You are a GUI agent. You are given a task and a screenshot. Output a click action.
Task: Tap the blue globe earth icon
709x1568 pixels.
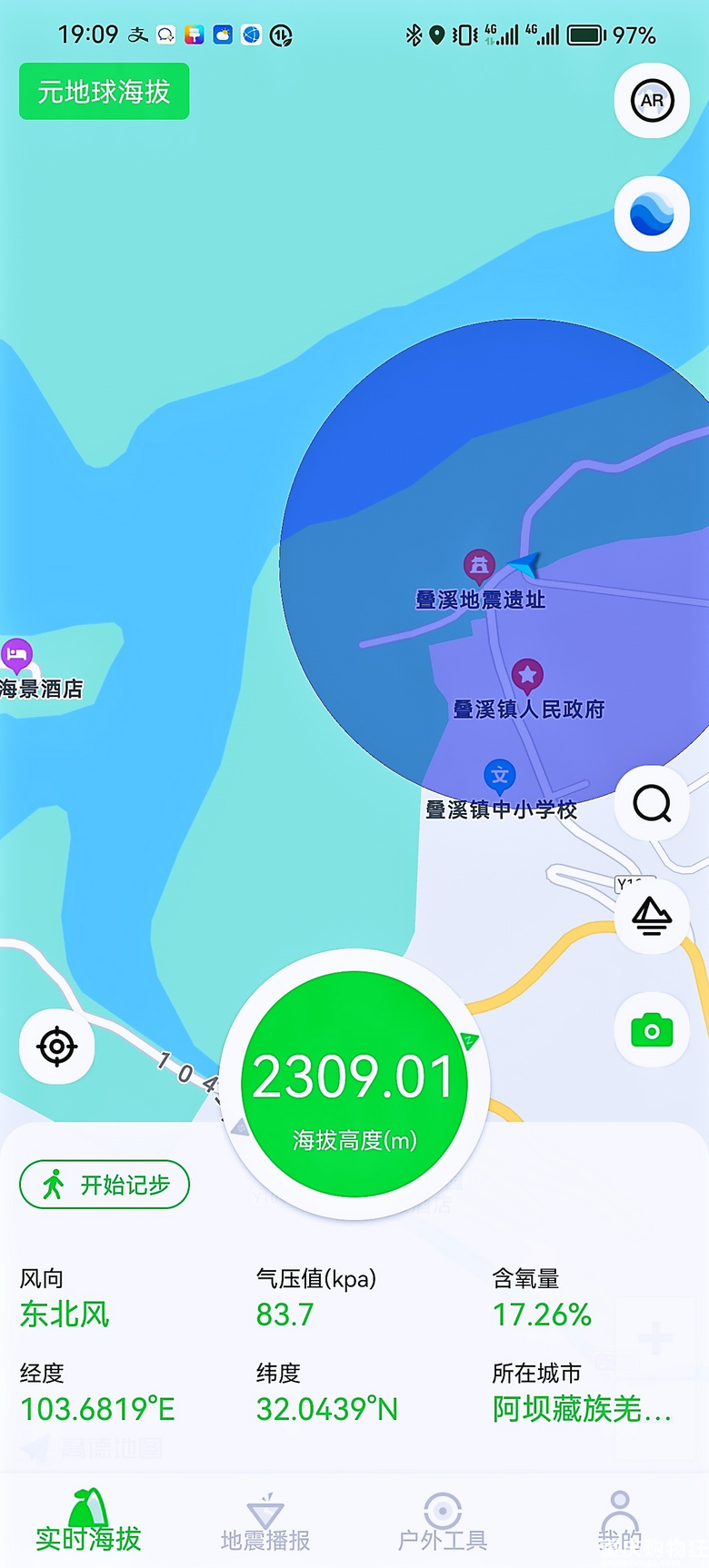tap(652, 214)
